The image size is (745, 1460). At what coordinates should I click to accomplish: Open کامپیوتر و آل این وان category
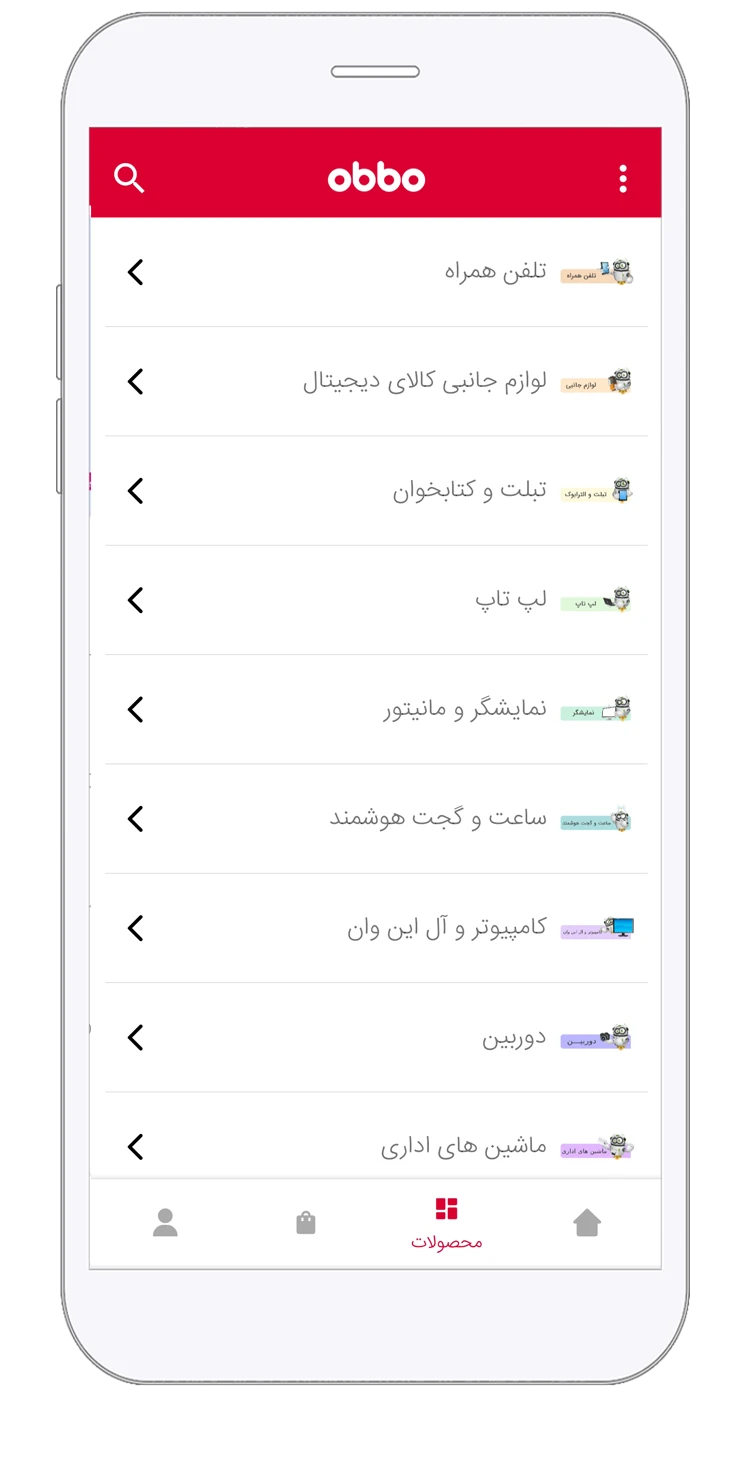pos(376,928)
